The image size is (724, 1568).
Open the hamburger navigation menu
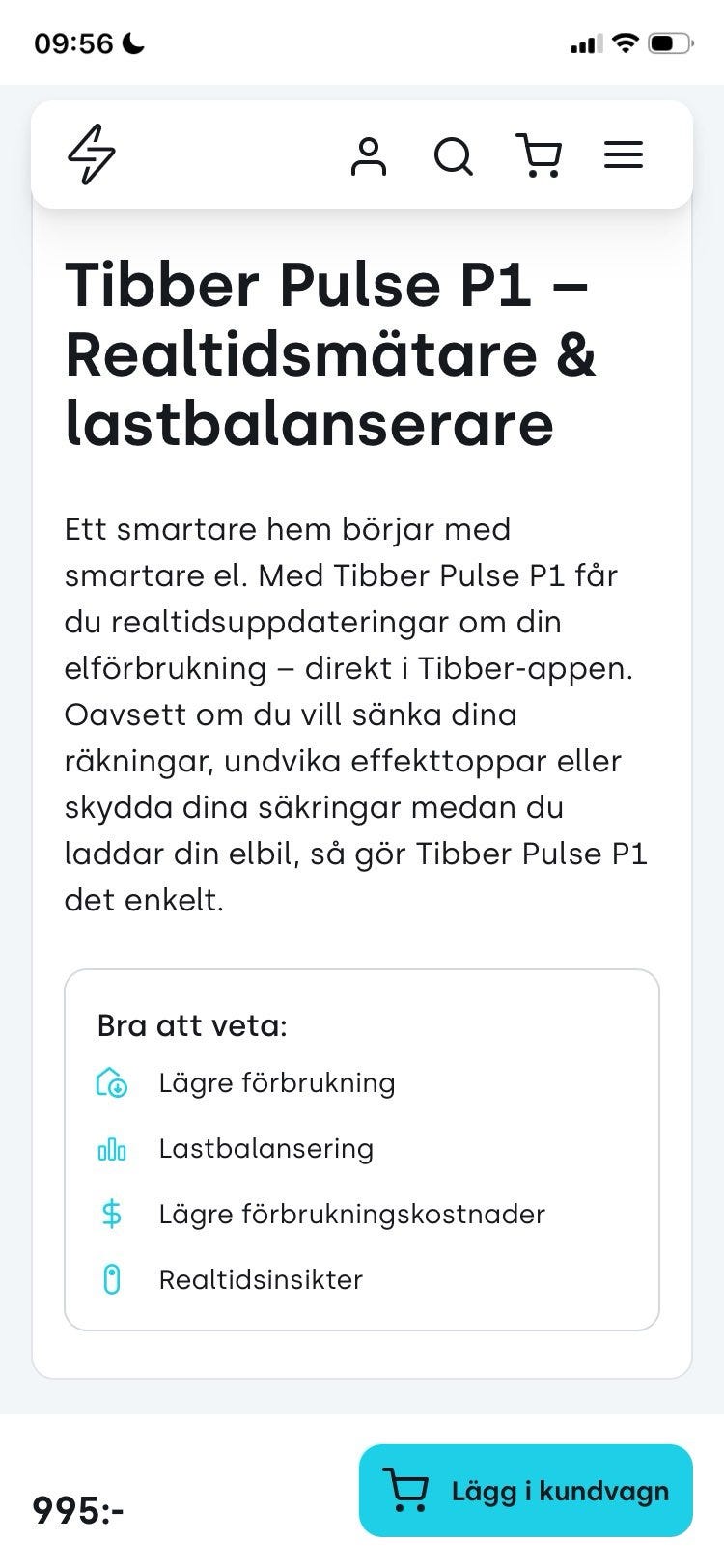click(x=624, y=154)
